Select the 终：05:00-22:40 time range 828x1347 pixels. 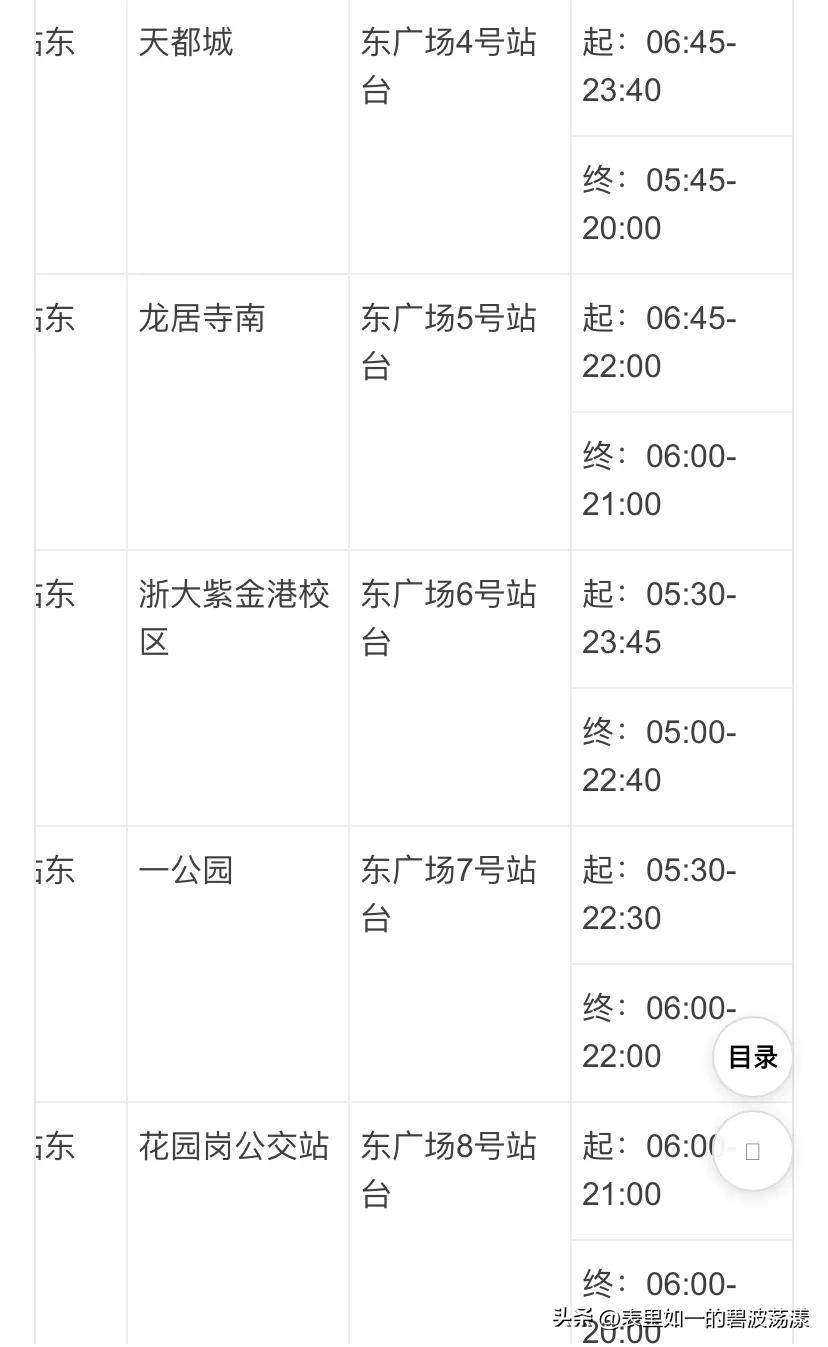pyautogui.click(x=660, y=755)
